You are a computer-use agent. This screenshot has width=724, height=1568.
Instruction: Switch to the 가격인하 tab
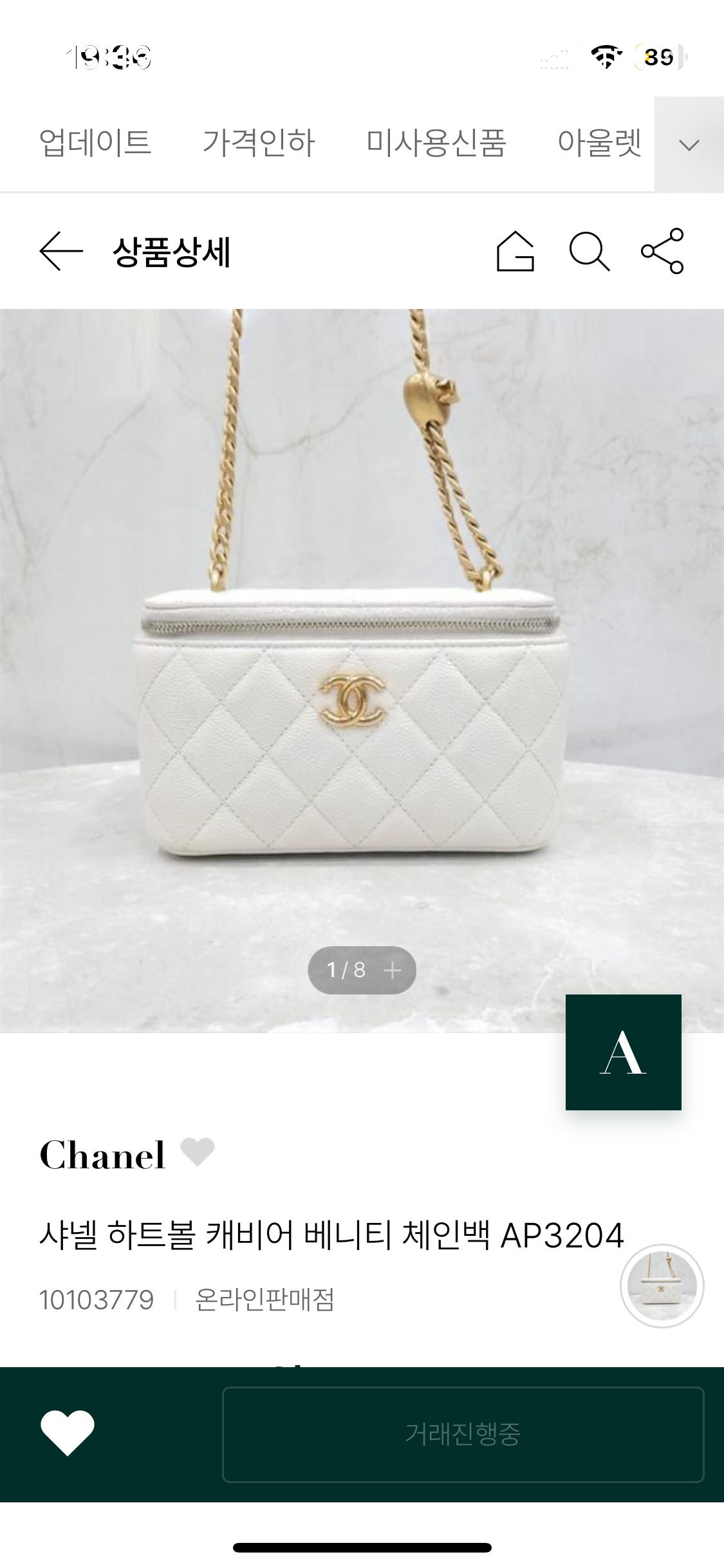pos(259,142)
